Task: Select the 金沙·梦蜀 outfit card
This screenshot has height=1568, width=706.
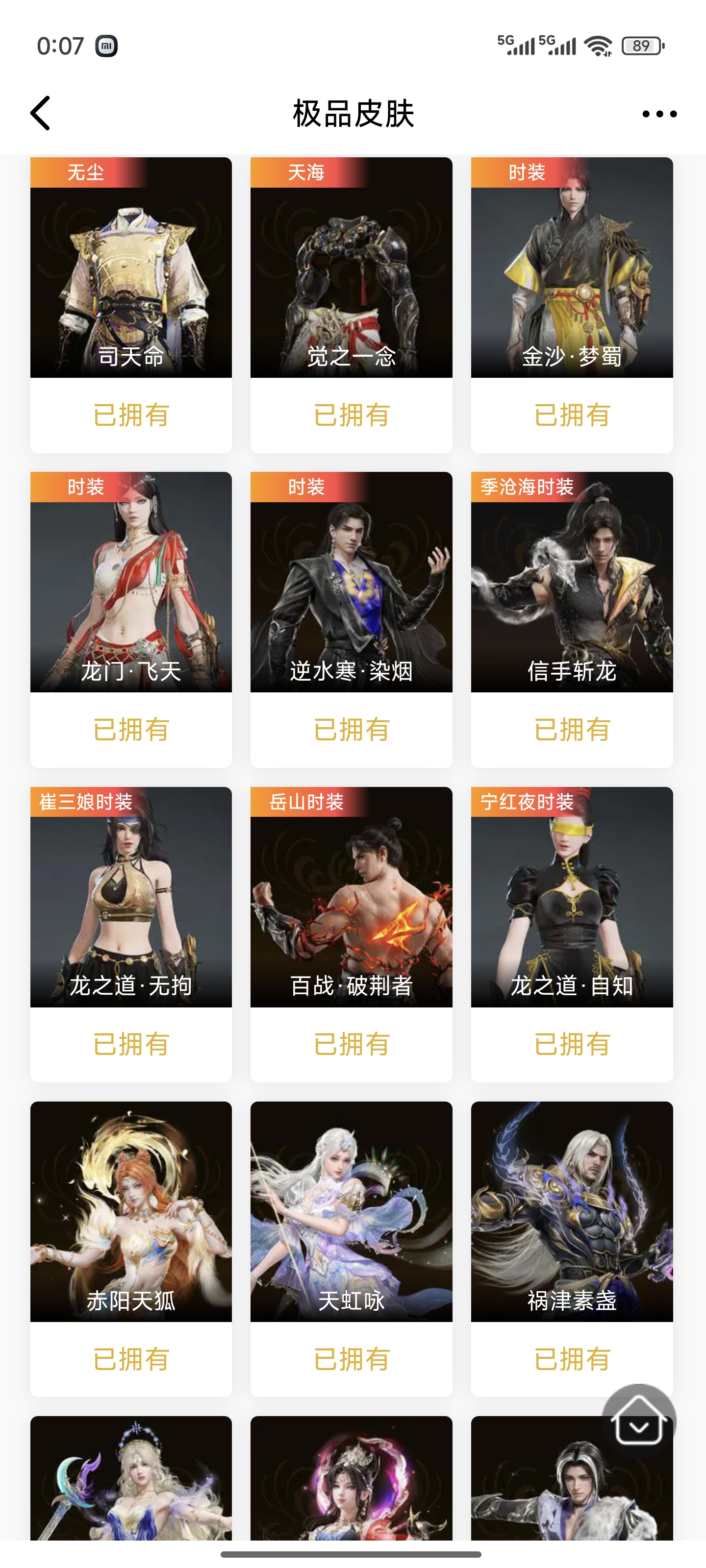Action: pos(571,268)
